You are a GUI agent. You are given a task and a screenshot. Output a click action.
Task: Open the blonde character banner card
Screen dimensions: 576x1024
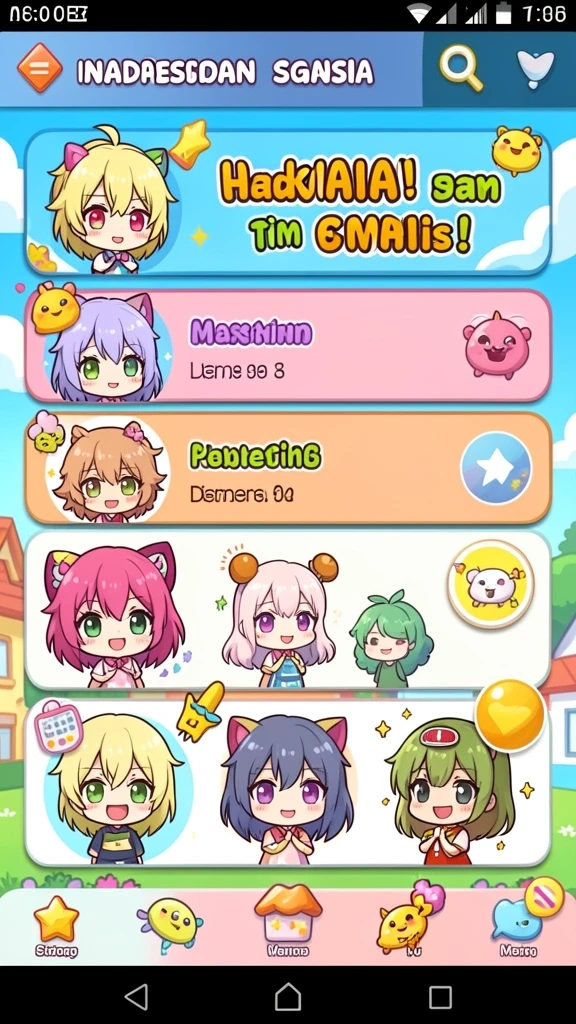[x=288, y=201]
